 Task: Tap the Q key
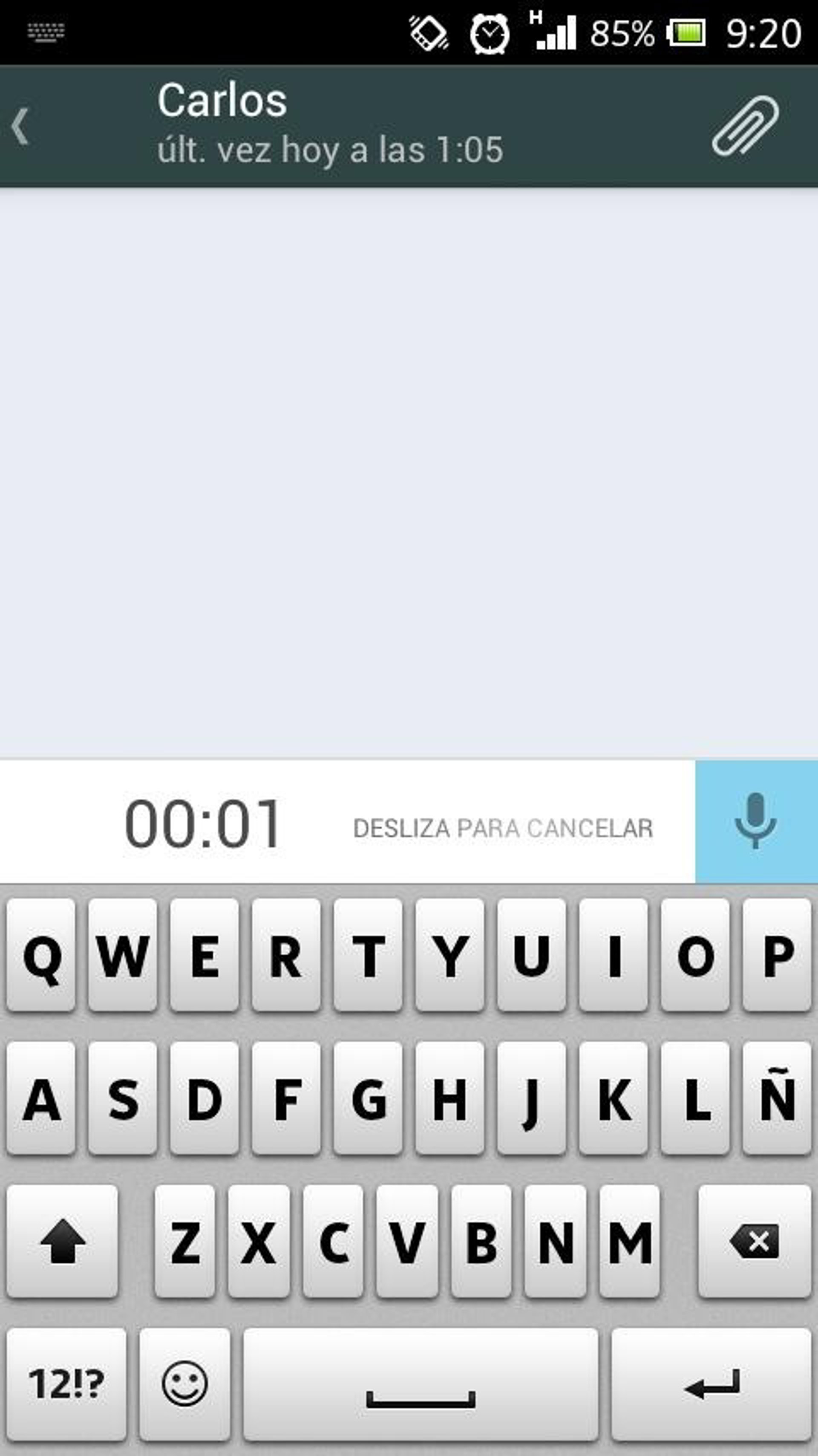click(41, 955)
